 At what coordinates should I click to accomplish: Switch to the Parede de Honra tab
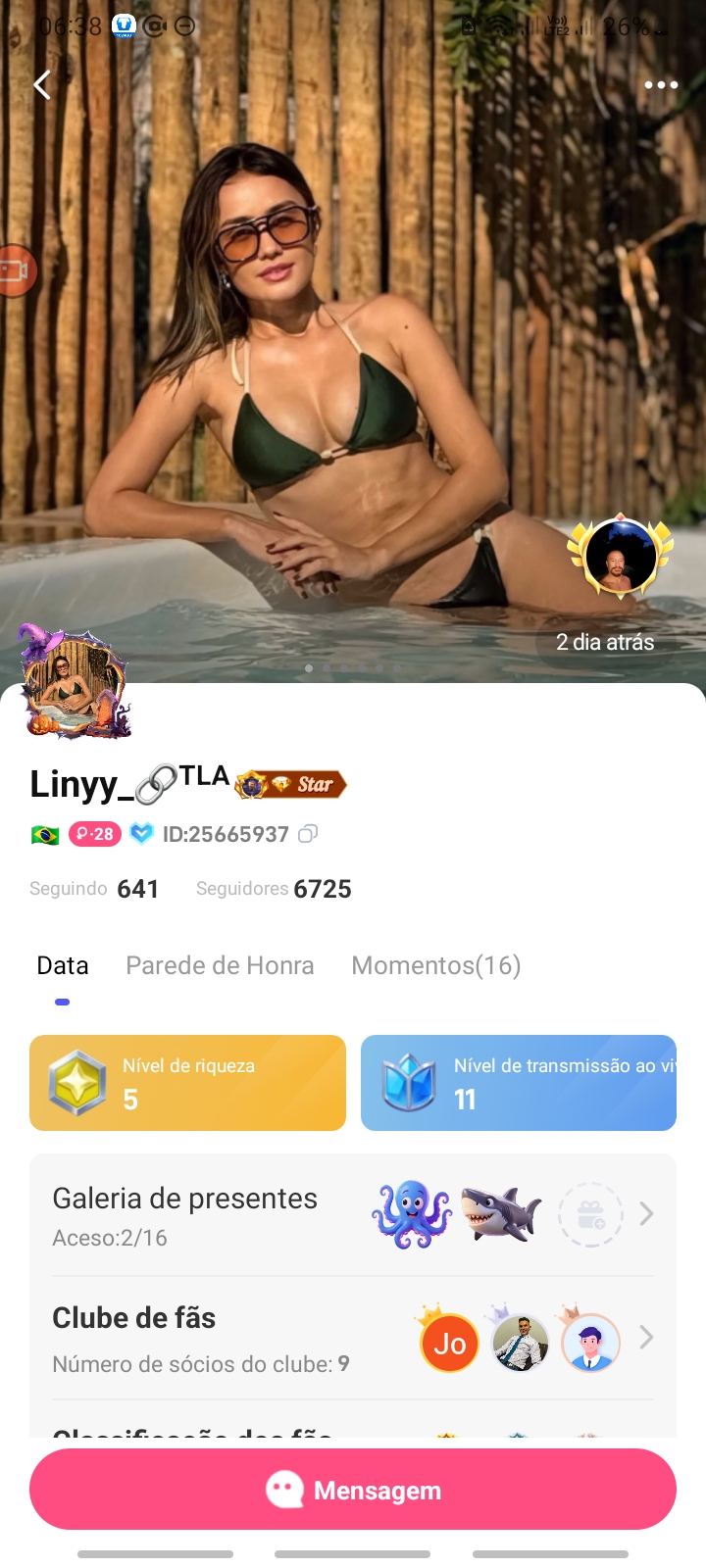coord(220,965)
